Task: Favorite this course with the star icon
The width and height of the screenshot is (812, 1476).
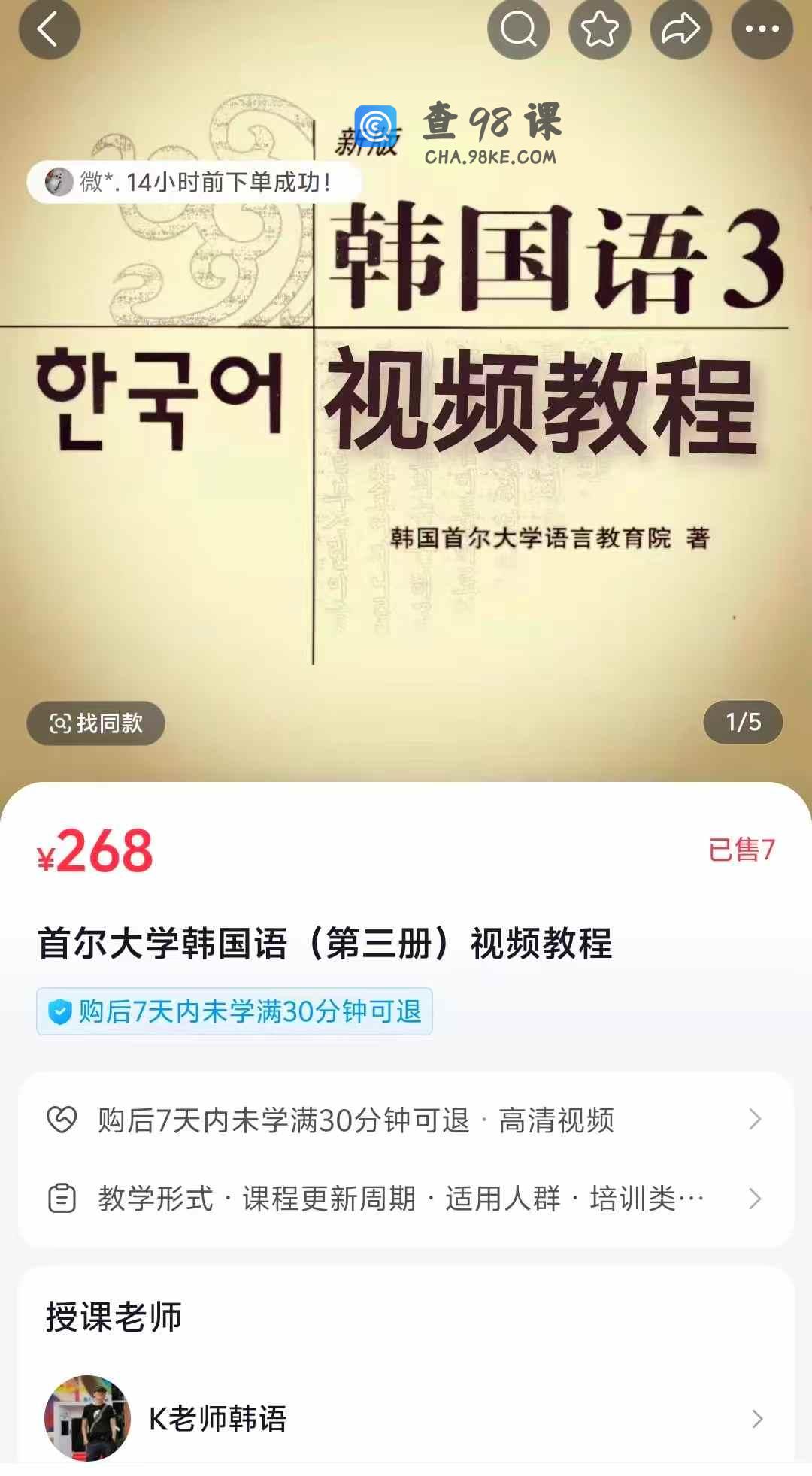Action: pyautogui.click(x=599, y=30)
